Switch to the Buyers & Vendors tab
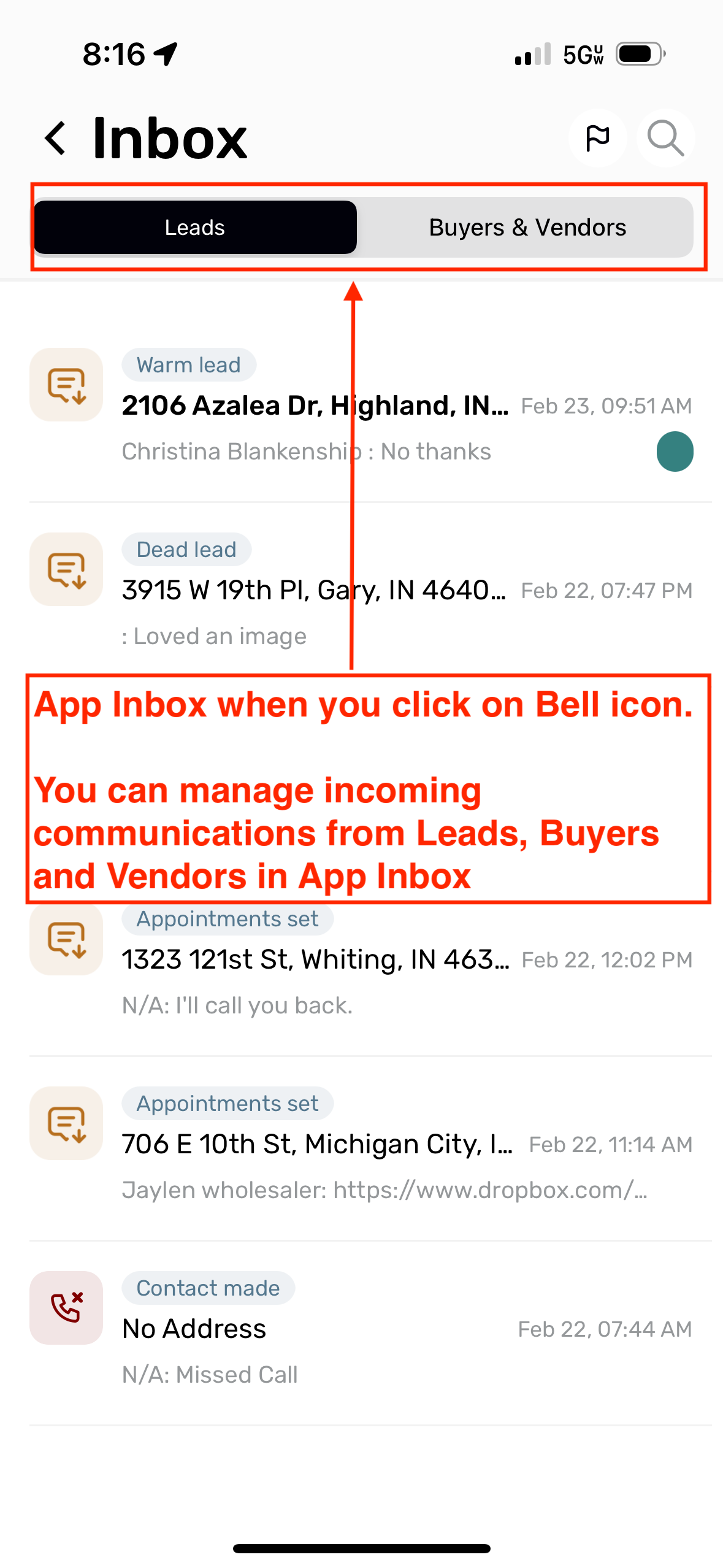 (x=527, y=228)
